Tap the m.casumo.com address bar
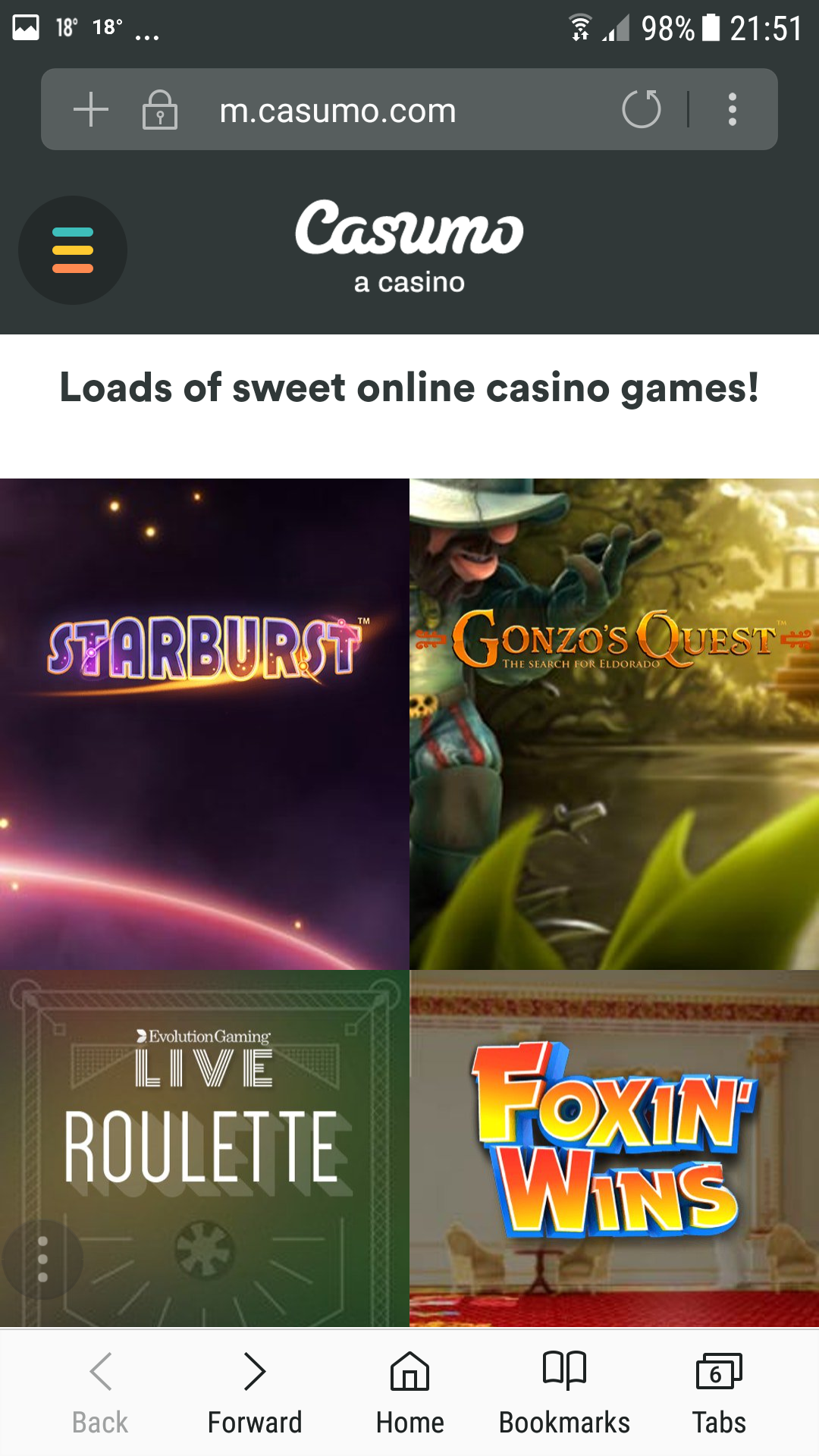The image size is (819, 1456). [337, 111]
